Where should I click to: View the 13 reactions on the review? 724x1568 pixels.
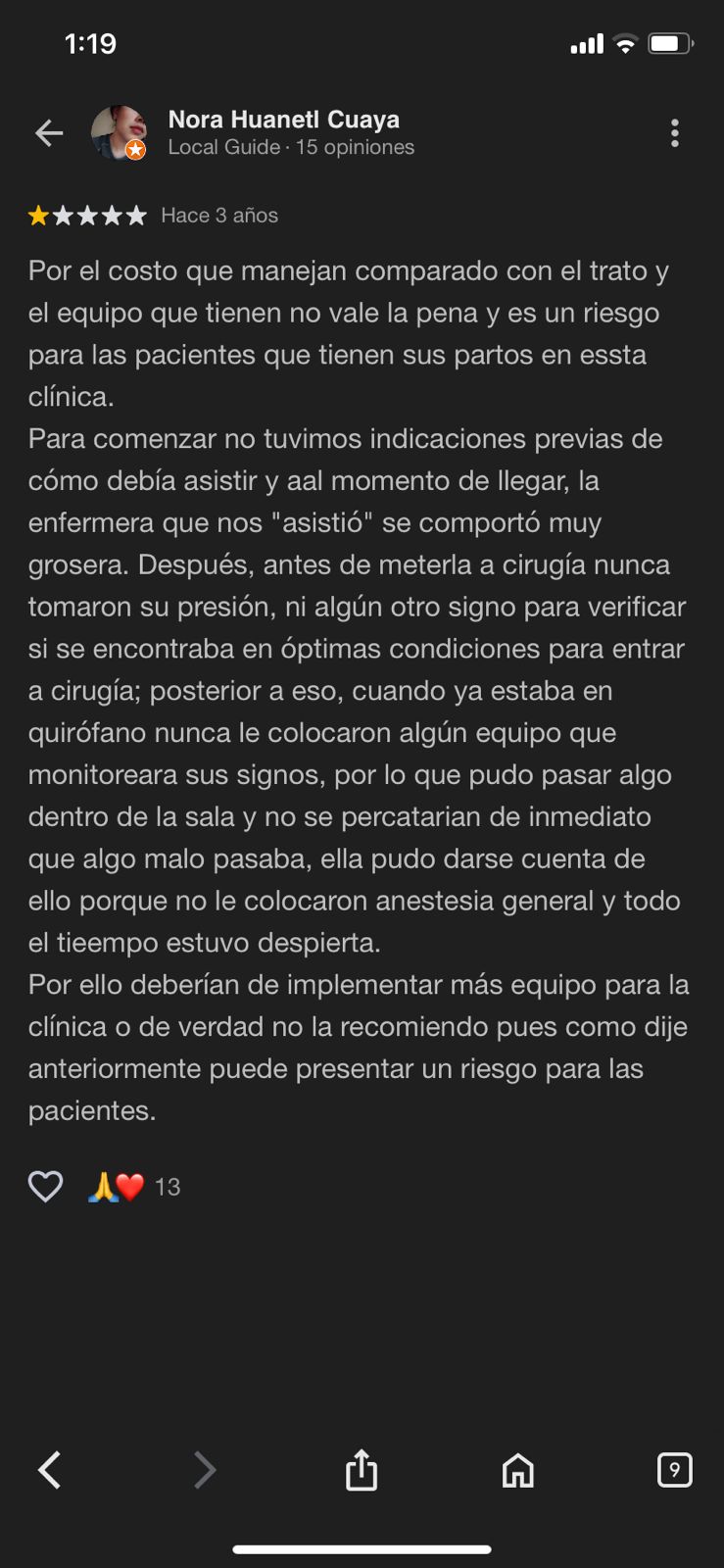[135, 1187]
